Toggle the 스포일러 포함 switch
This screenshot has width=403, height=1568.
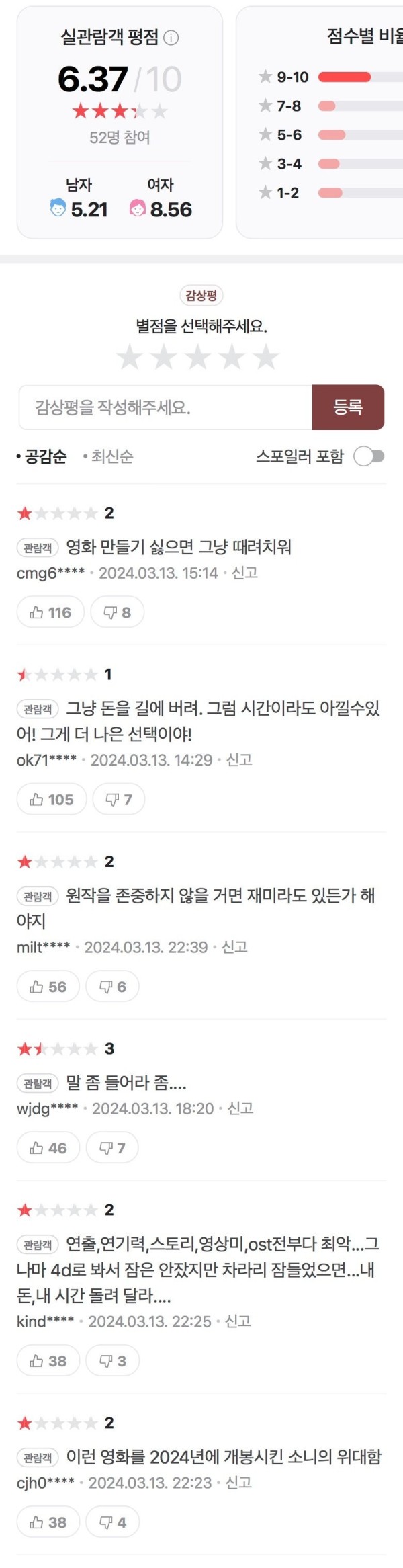(369, 457)
